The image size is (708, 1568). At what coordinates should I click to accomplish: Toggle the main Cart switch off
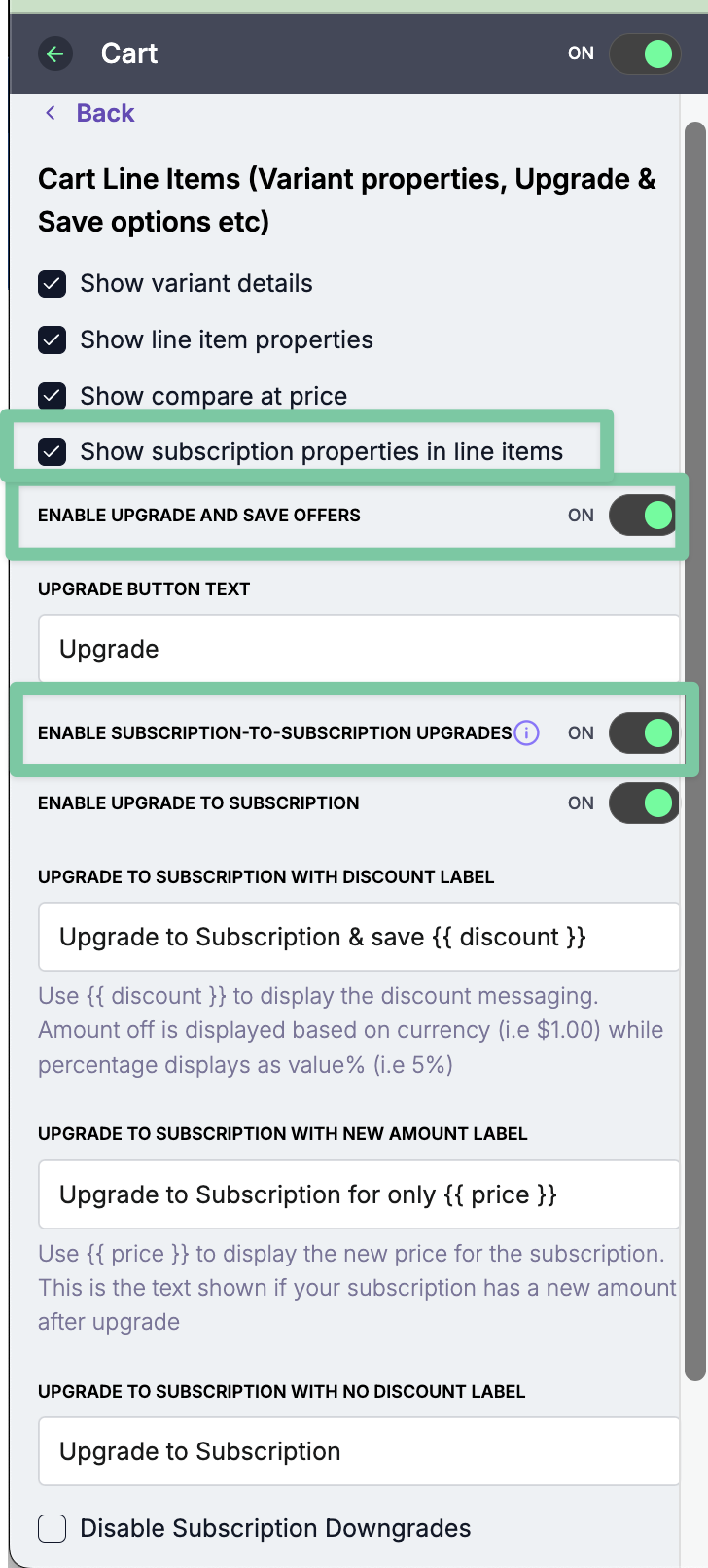(x=644, y=53)
